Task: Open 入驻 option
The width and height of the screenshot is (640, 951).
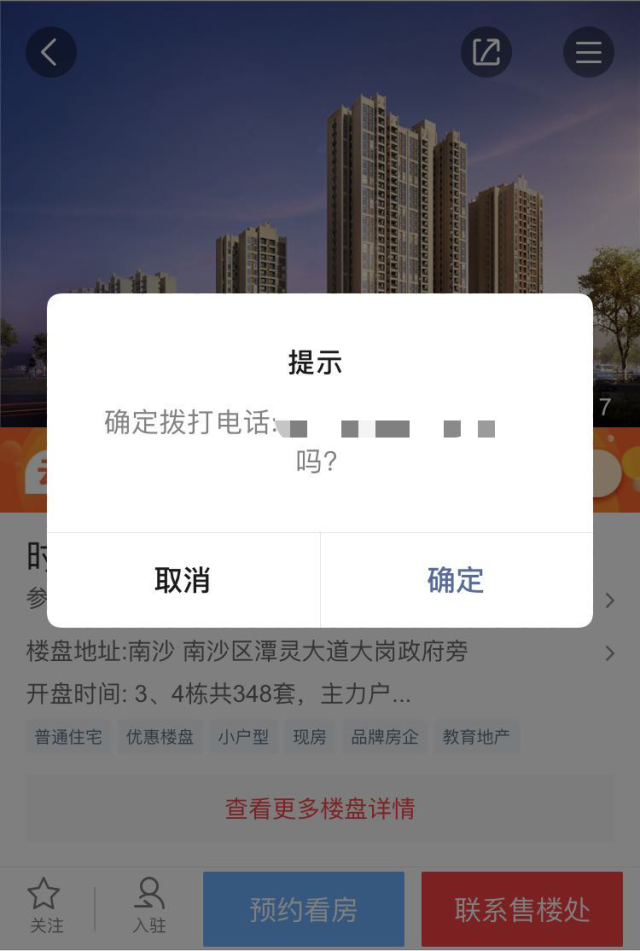Action: click(x=149, y=905)
